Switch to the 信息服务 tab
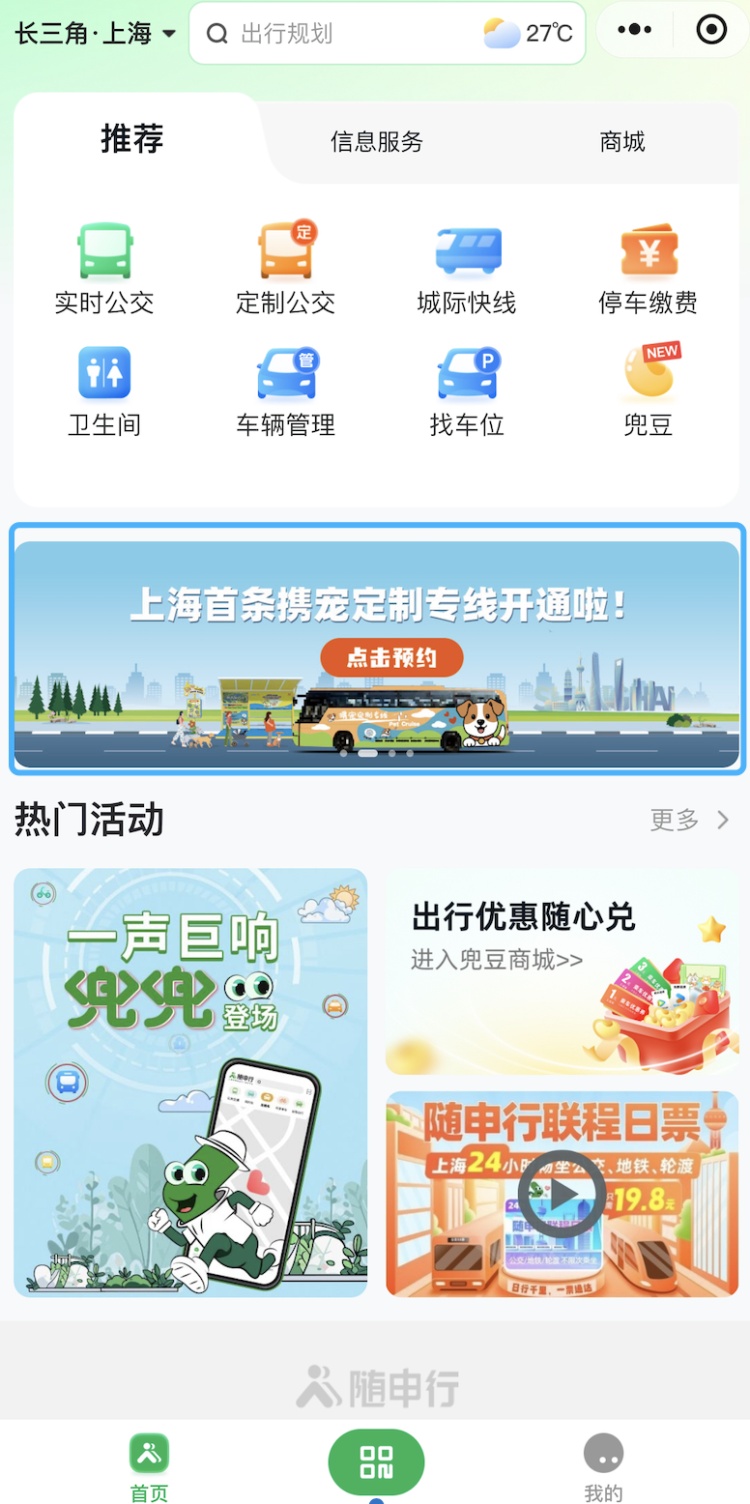750x1504 pixels. pos(375,143)
